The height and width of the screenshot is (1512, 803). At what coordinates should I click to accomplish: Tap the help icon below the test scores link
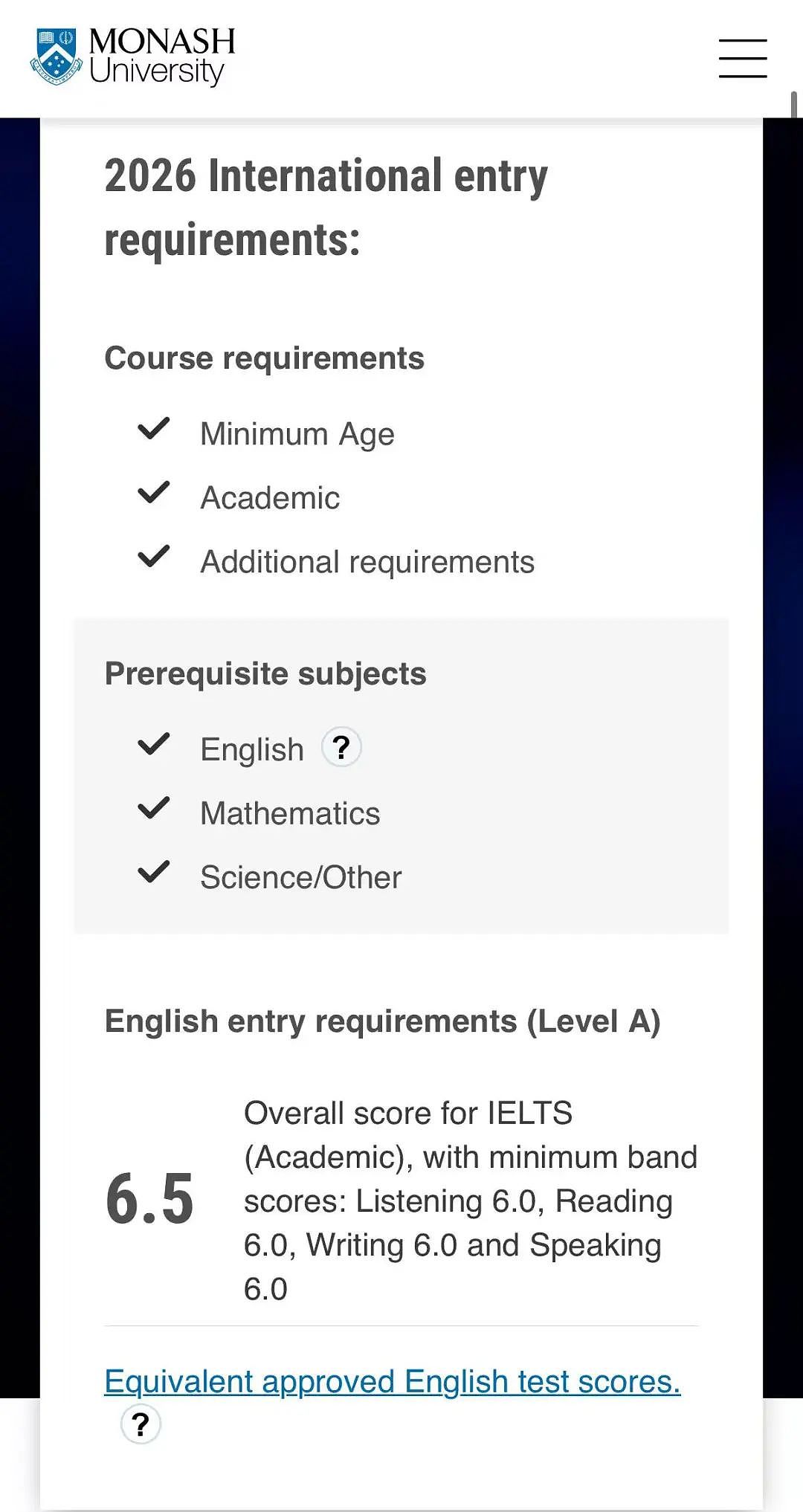(141, 1424)
